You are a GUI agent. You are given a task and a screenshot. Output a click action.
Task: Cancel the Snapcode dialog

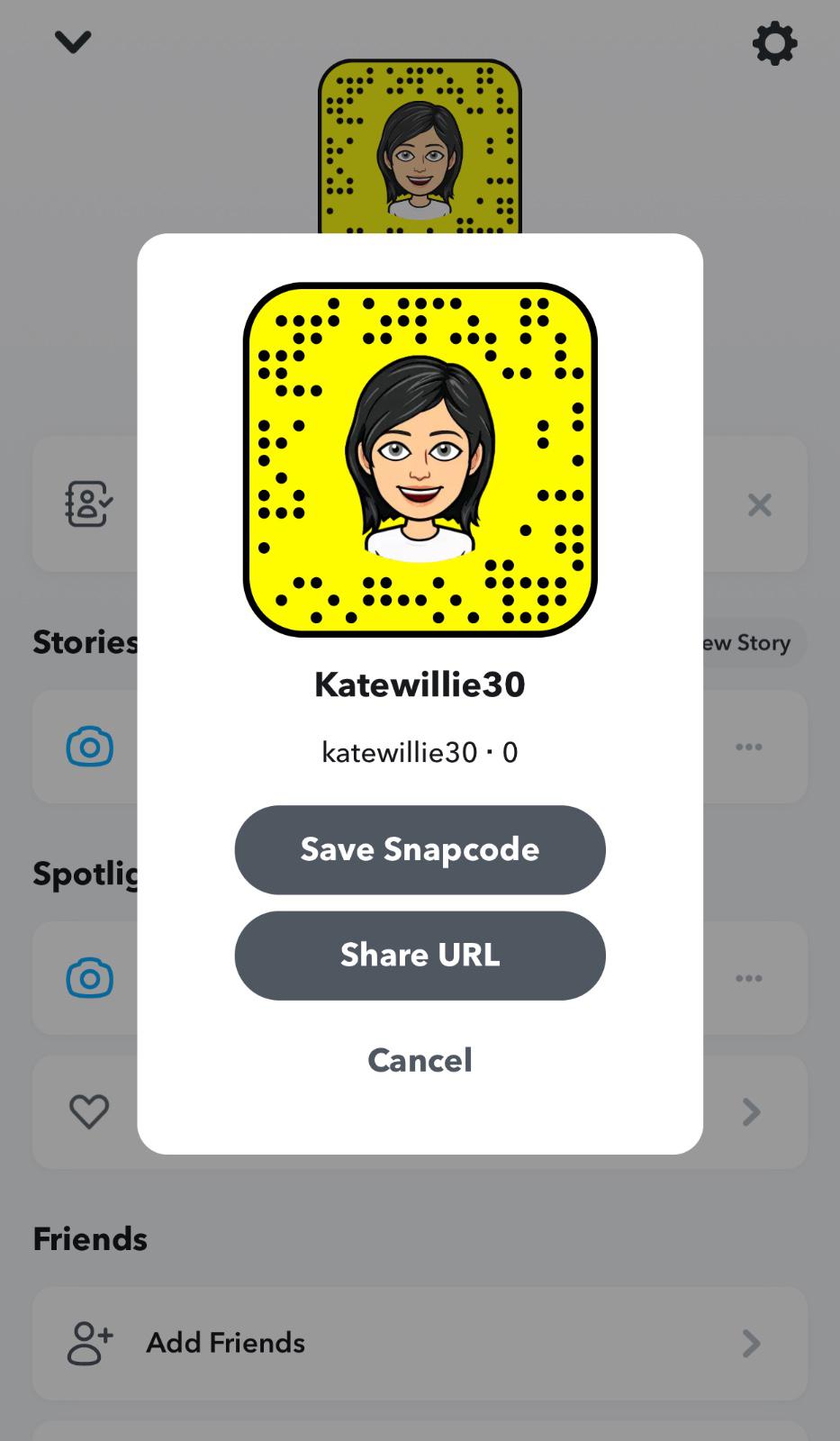click(420, 1060)
